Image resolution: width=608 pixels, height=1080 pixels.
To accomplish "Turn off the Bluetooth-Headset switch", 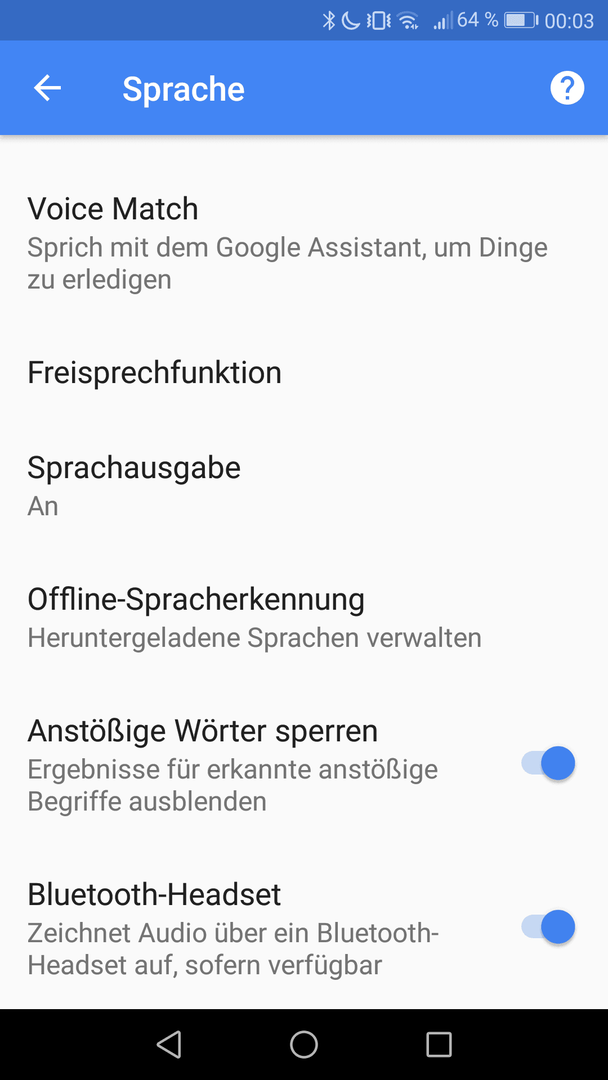I will click(x=548, y=927).
